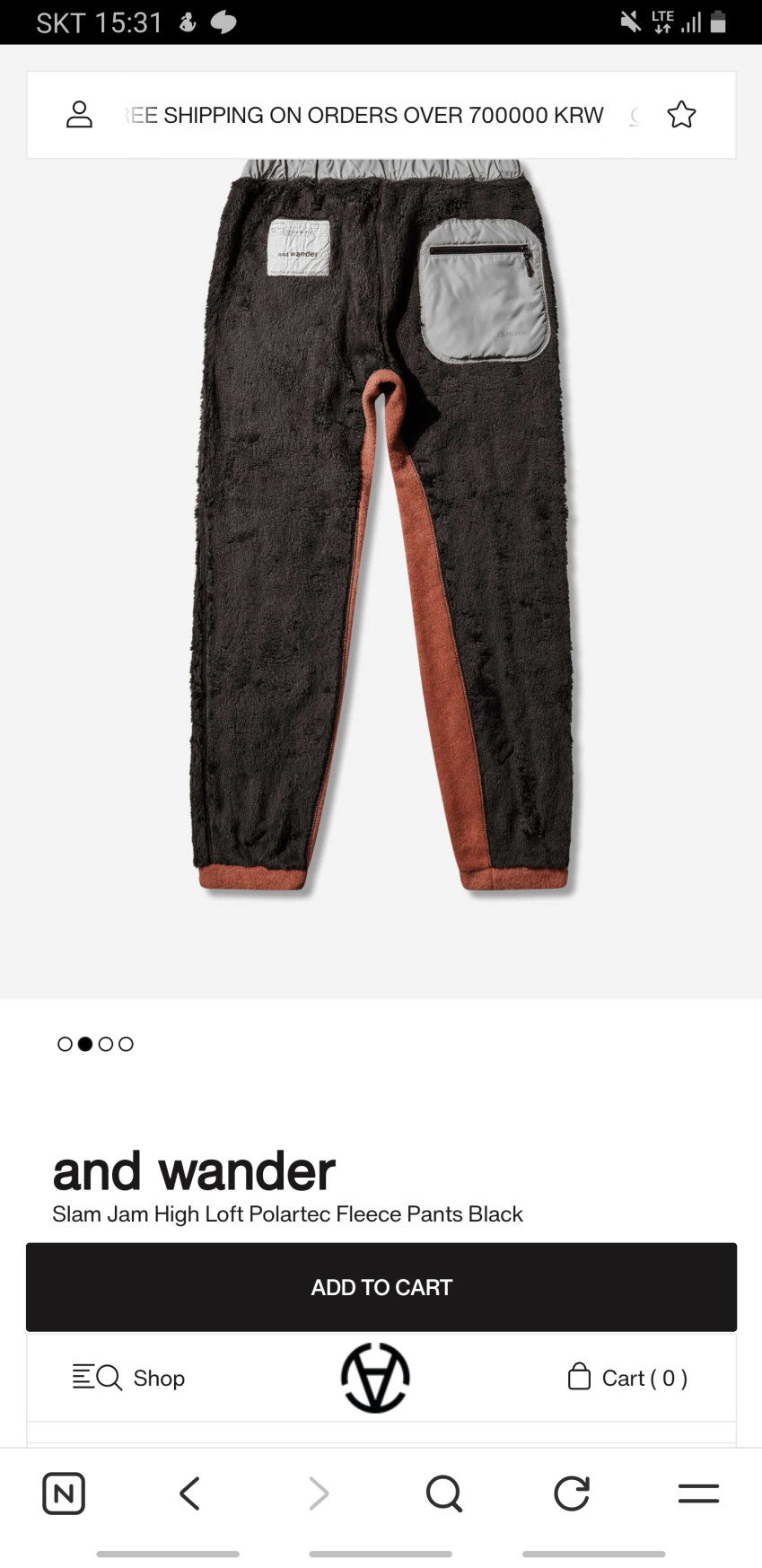Screen dimensions: 762x1568
Task: Show the first product image dot
Action: [65, 1043]
